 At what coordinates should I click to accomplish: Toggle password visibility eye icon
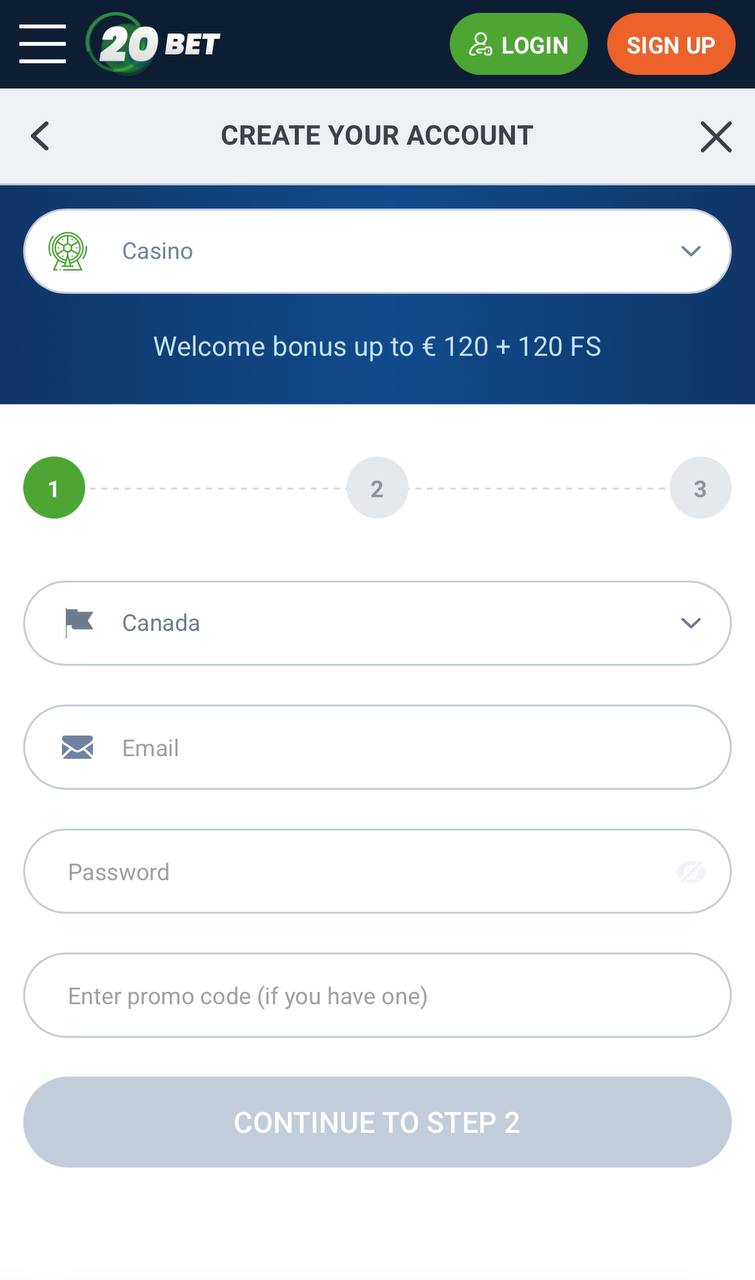(690, 872)
